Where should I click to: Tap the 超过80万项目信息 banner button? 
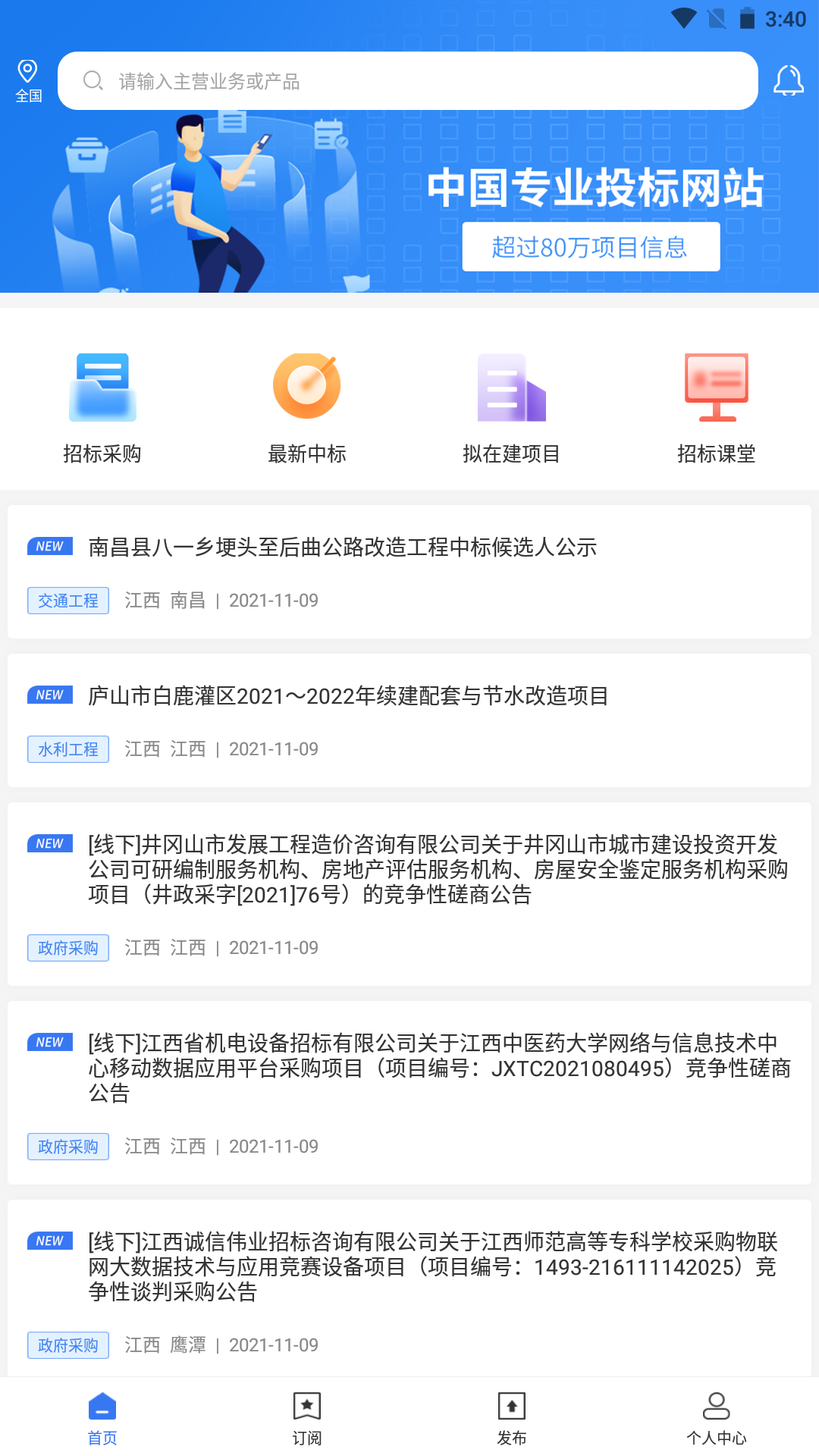[591, 246]
